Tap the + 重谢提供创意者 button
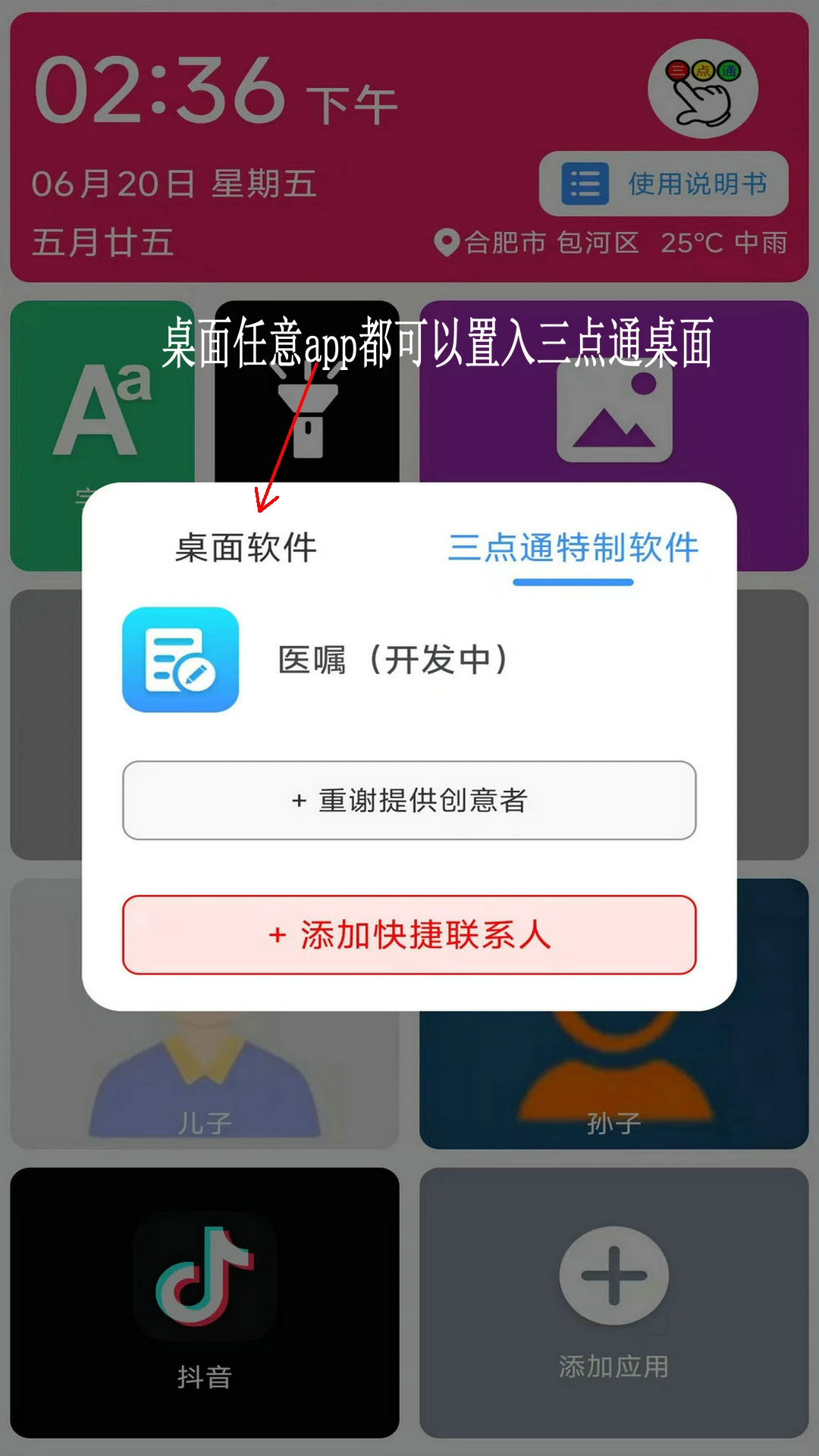This screenshot has height=1456, width=819. click(x=409, y=800)
